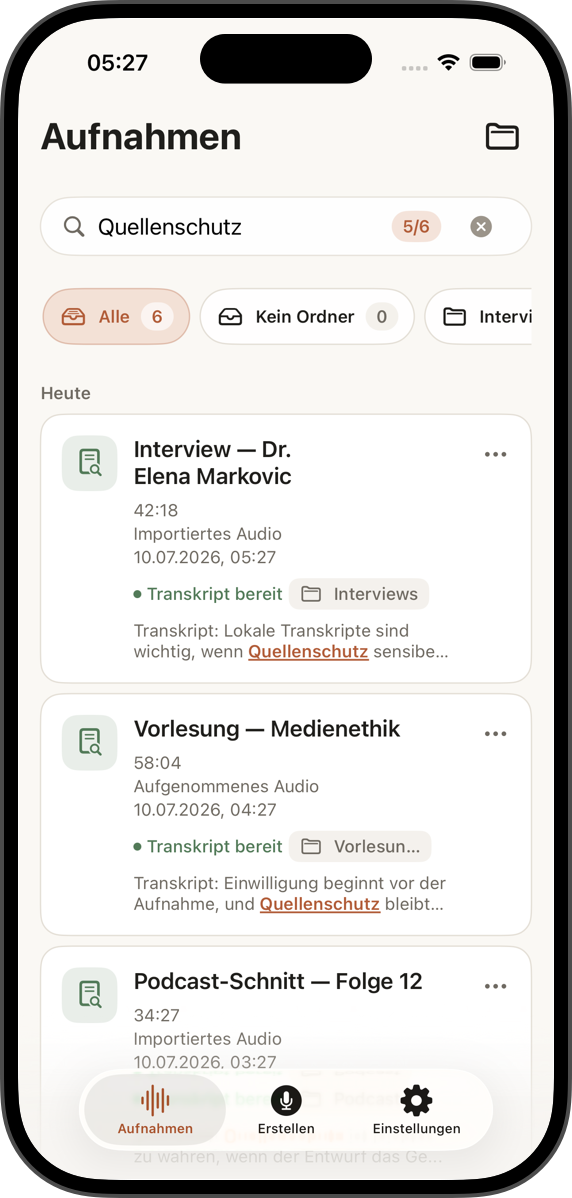Filter by Kein Ordner
Viewport: 572px width, 1198px height.
click(307, 316)
